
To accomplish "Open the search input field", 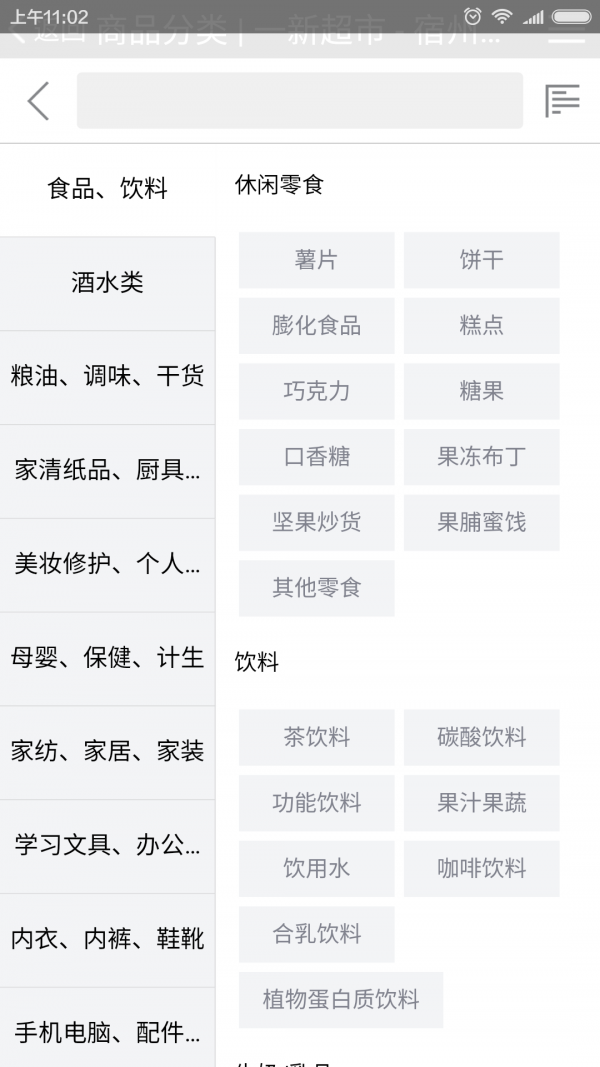I will [299, 100].
